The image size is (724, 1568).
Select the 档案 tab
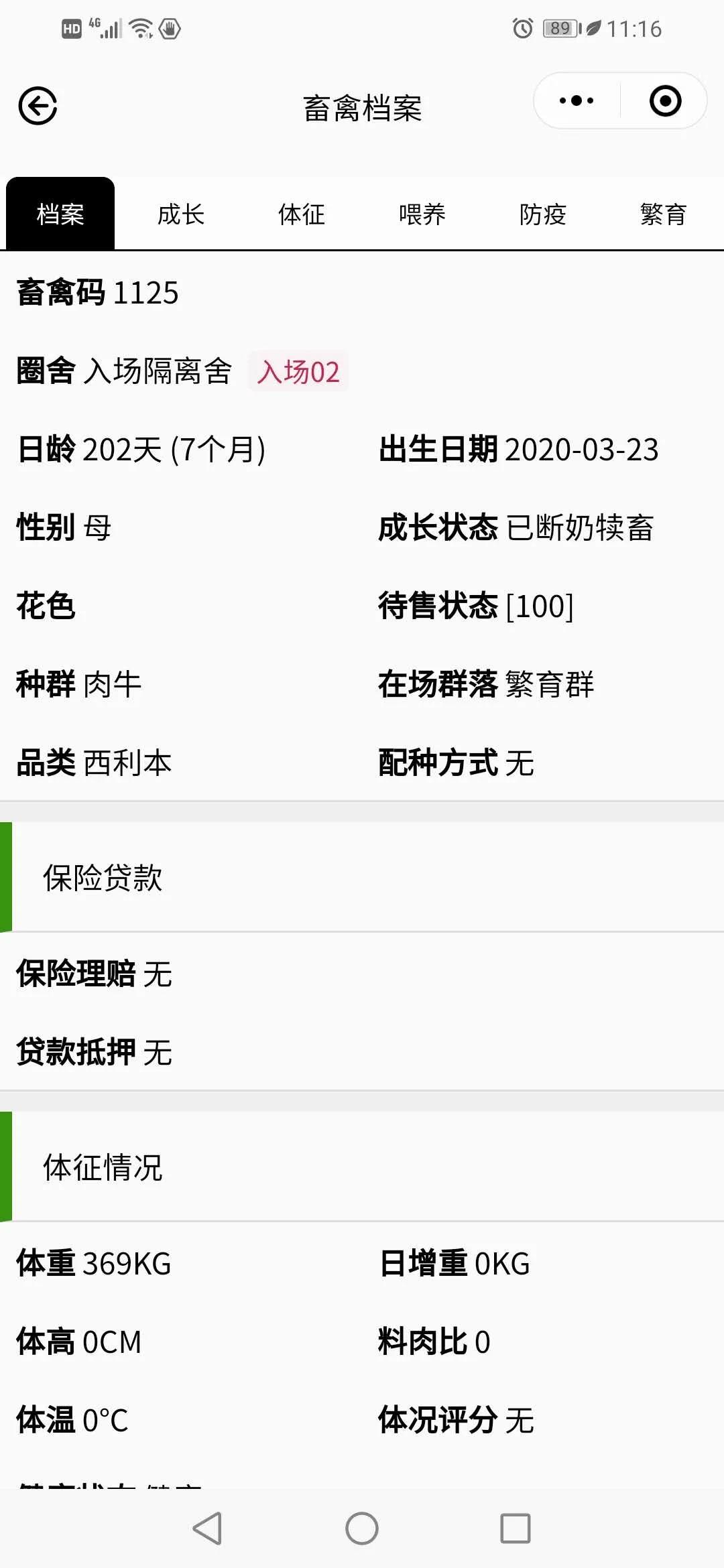(x=60, y=214)
